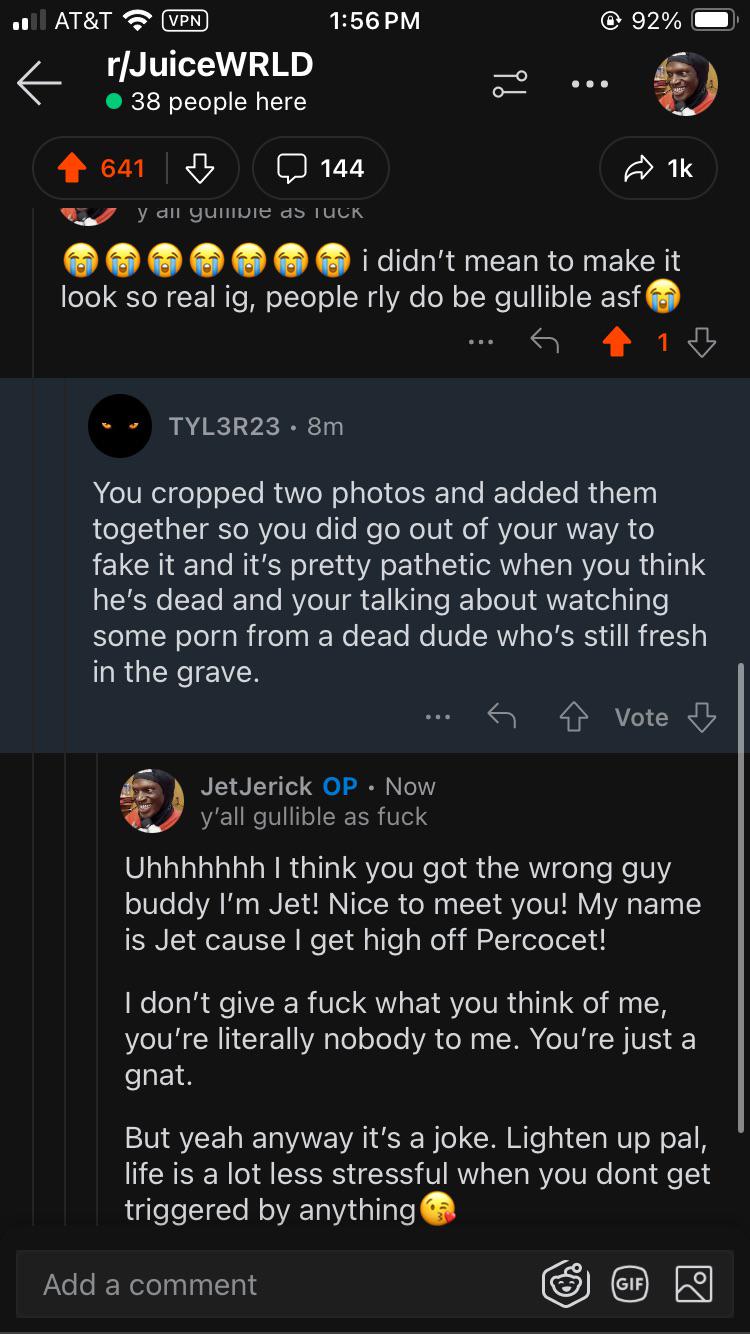Viewport: 750px width, 1334px height.
Task: Open the overflow menu in header
Action: 590,84
